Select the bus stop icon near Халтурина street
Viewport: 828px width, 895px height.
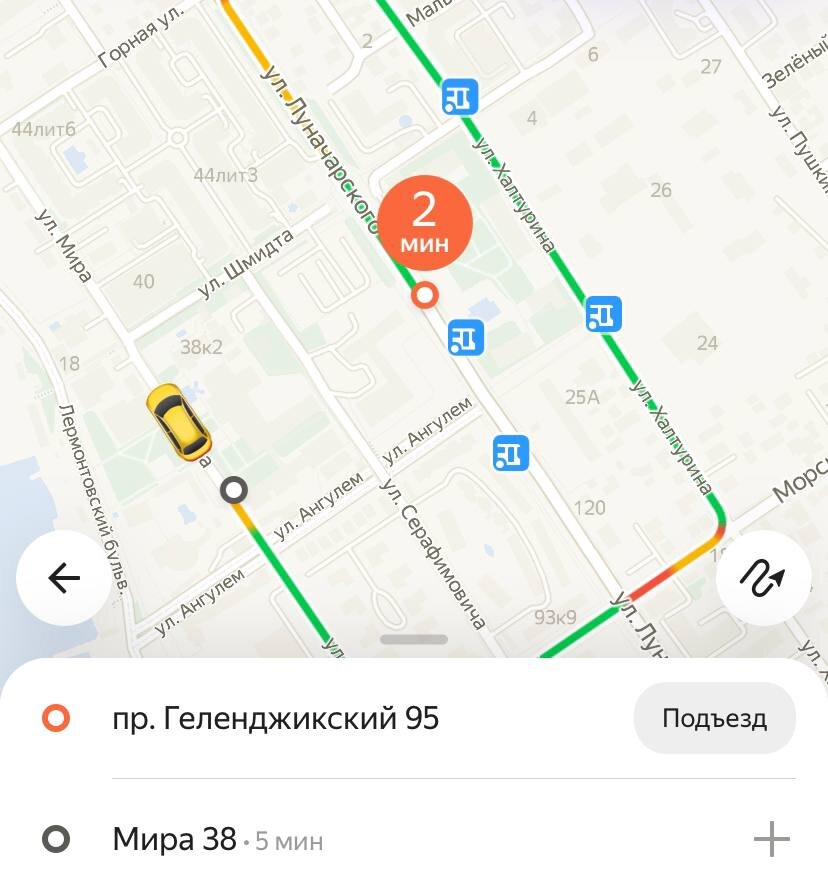tap(605, 313)
